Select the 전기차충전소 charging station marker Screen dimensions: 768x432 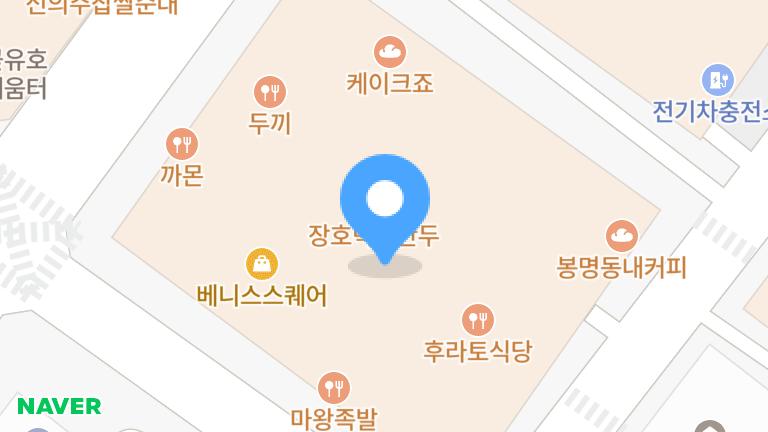coord(717,79)
